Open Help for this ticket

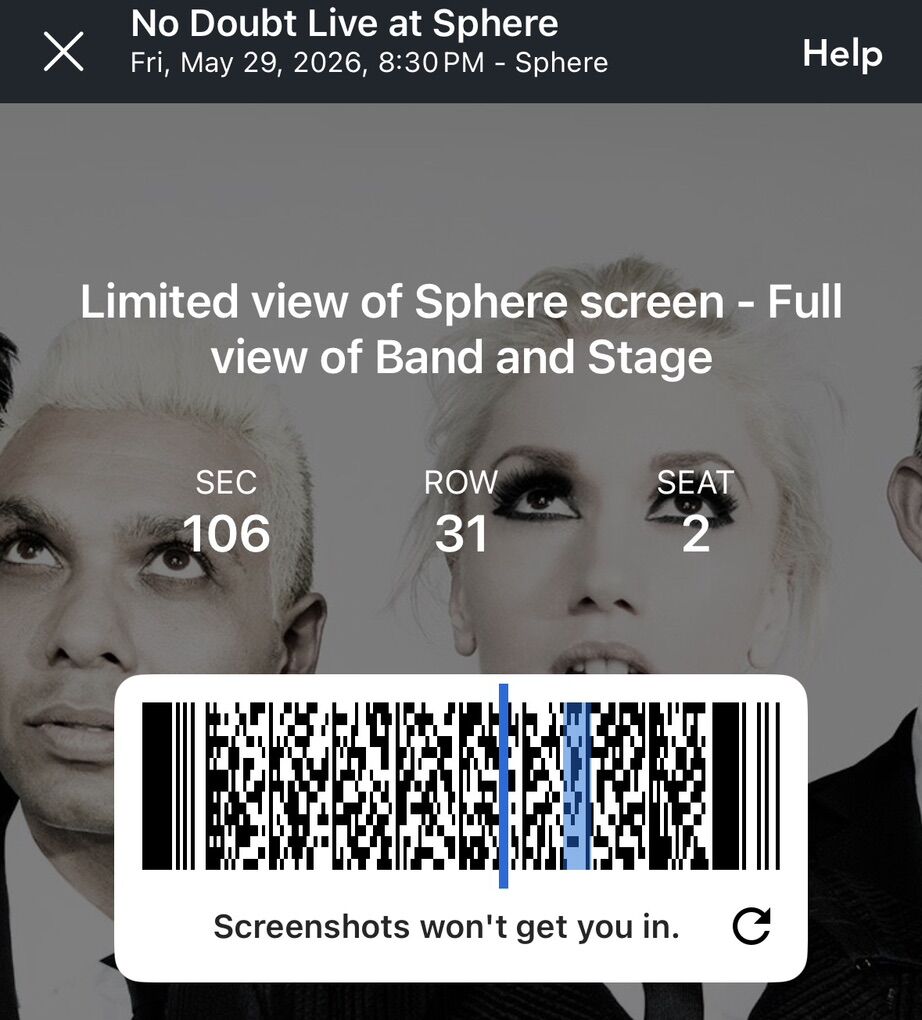click(842, 53)
